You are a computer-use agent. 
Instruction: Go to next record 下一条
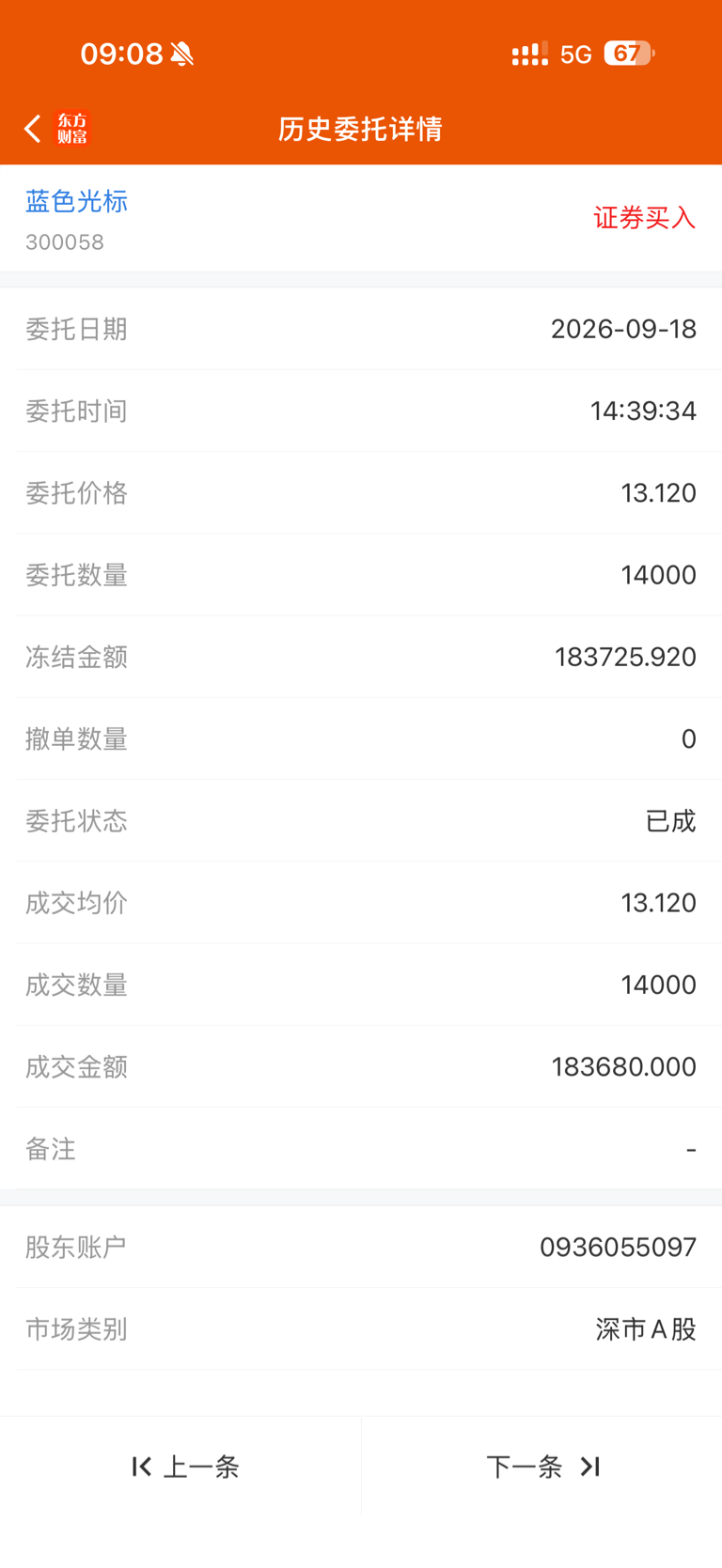542,1467
